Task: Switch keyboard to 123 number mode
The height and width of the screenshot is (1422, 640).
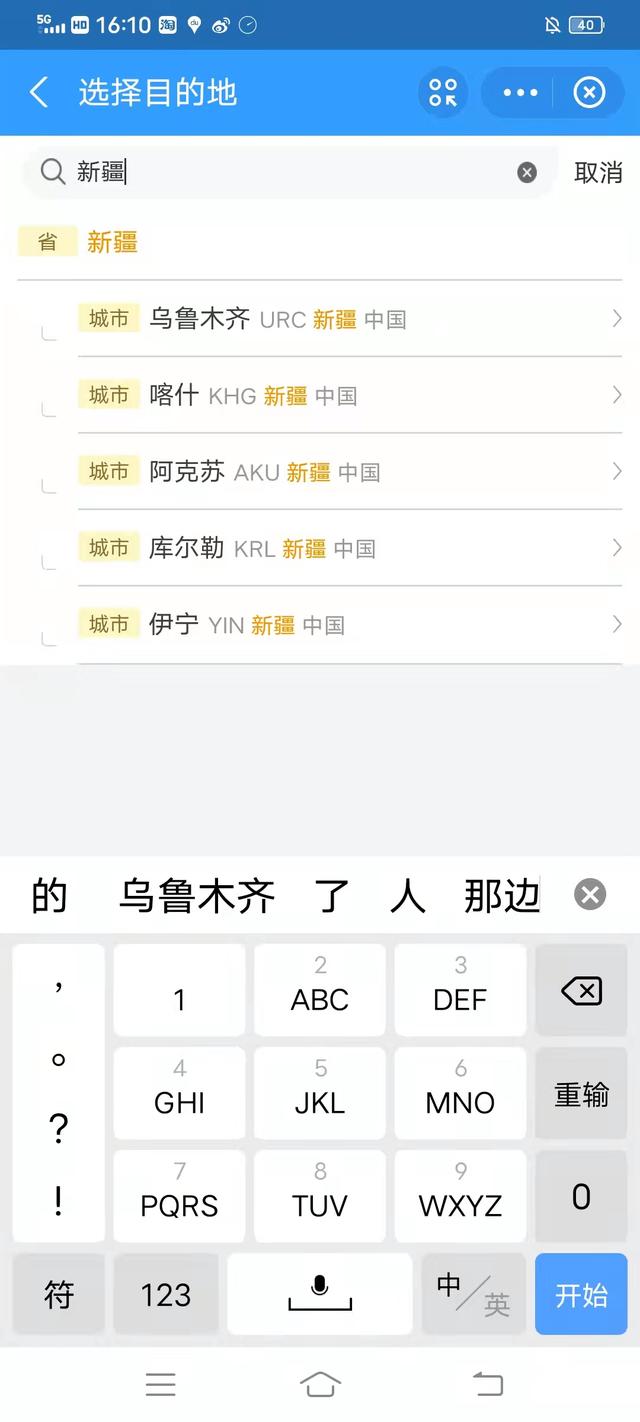Action: coord(165,1294)
